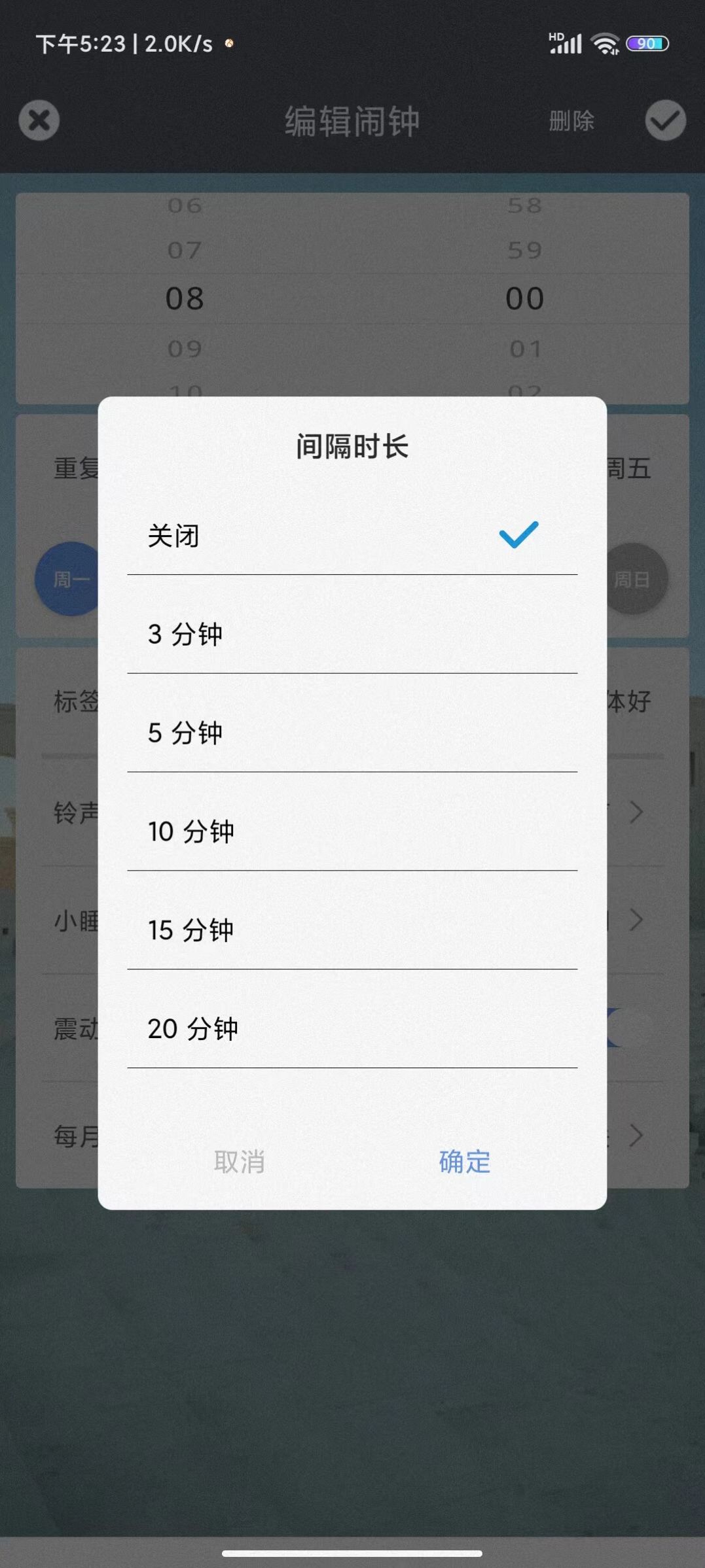
Task: Tap the cellular signal bars icon
Action: coord(566,44)
